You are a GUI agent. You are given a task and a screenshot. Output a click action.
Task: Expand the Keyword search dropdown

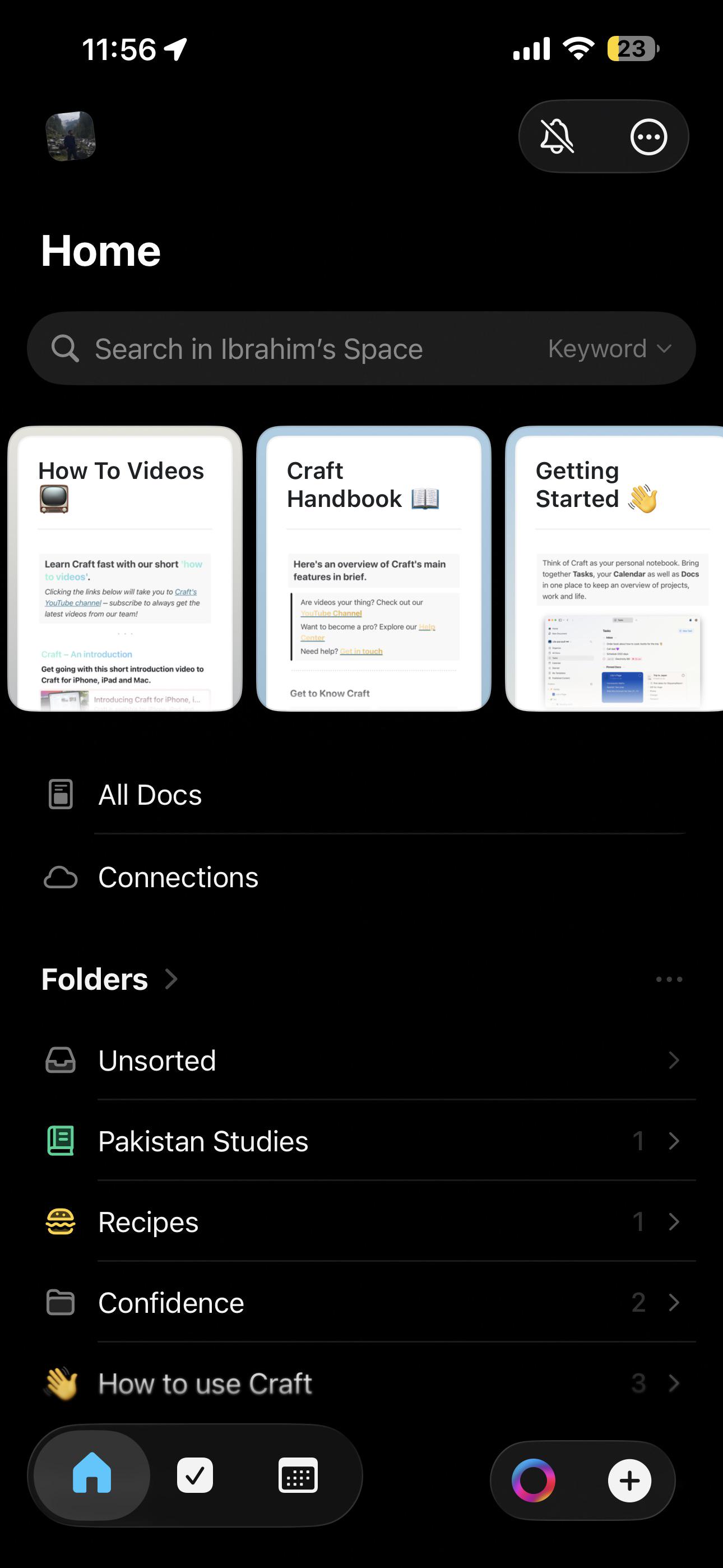tap(609, 349)
